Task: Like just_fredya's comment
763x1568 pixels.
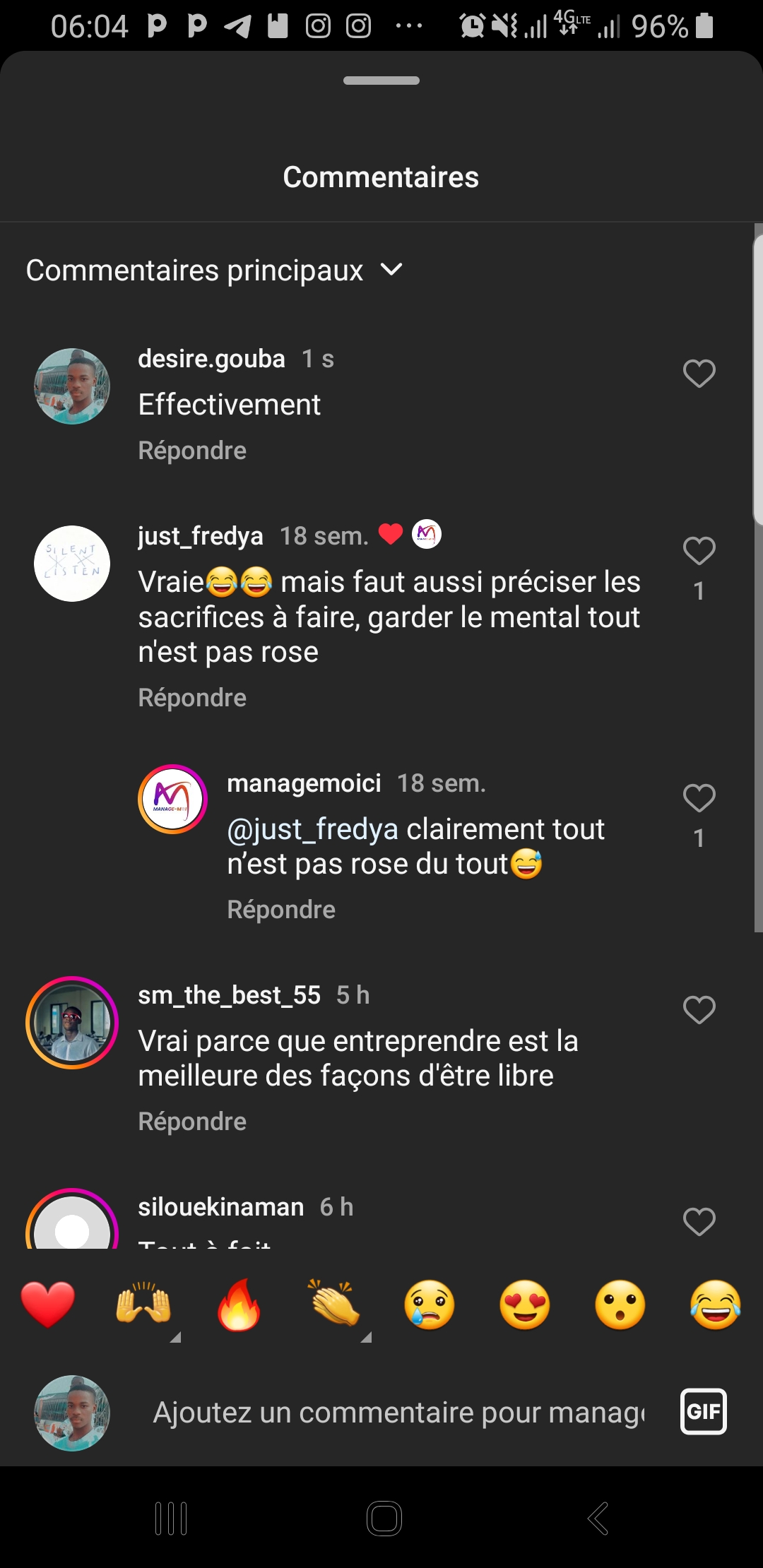Action: 699,551
